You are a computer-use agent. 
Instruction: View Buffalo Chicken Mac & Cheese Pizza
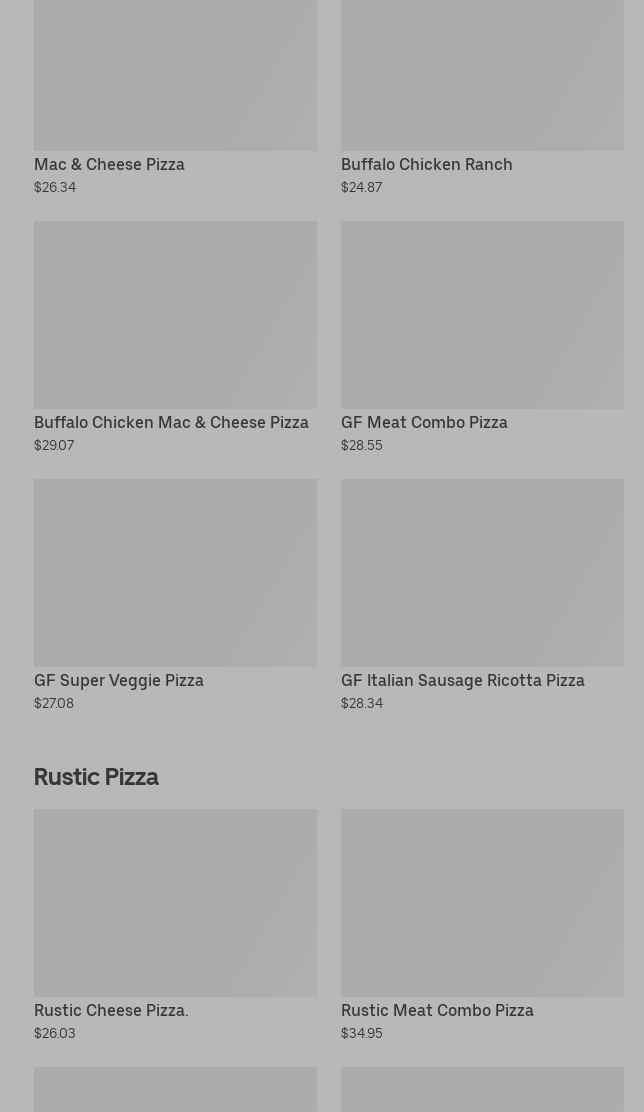click(175, 337)
